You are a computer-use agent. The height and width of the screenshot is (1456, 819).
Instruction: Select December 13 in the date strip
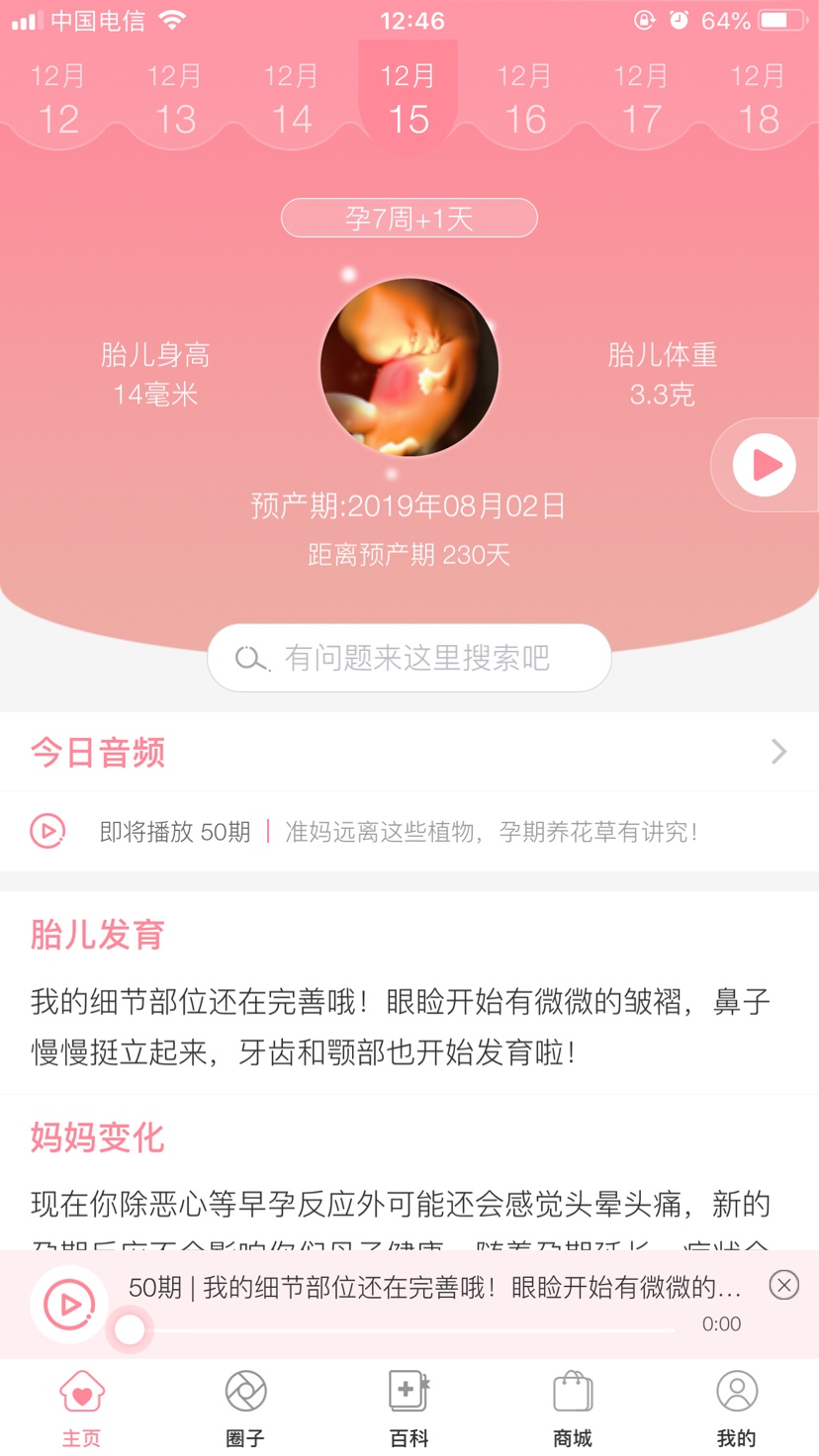(175, 100)
